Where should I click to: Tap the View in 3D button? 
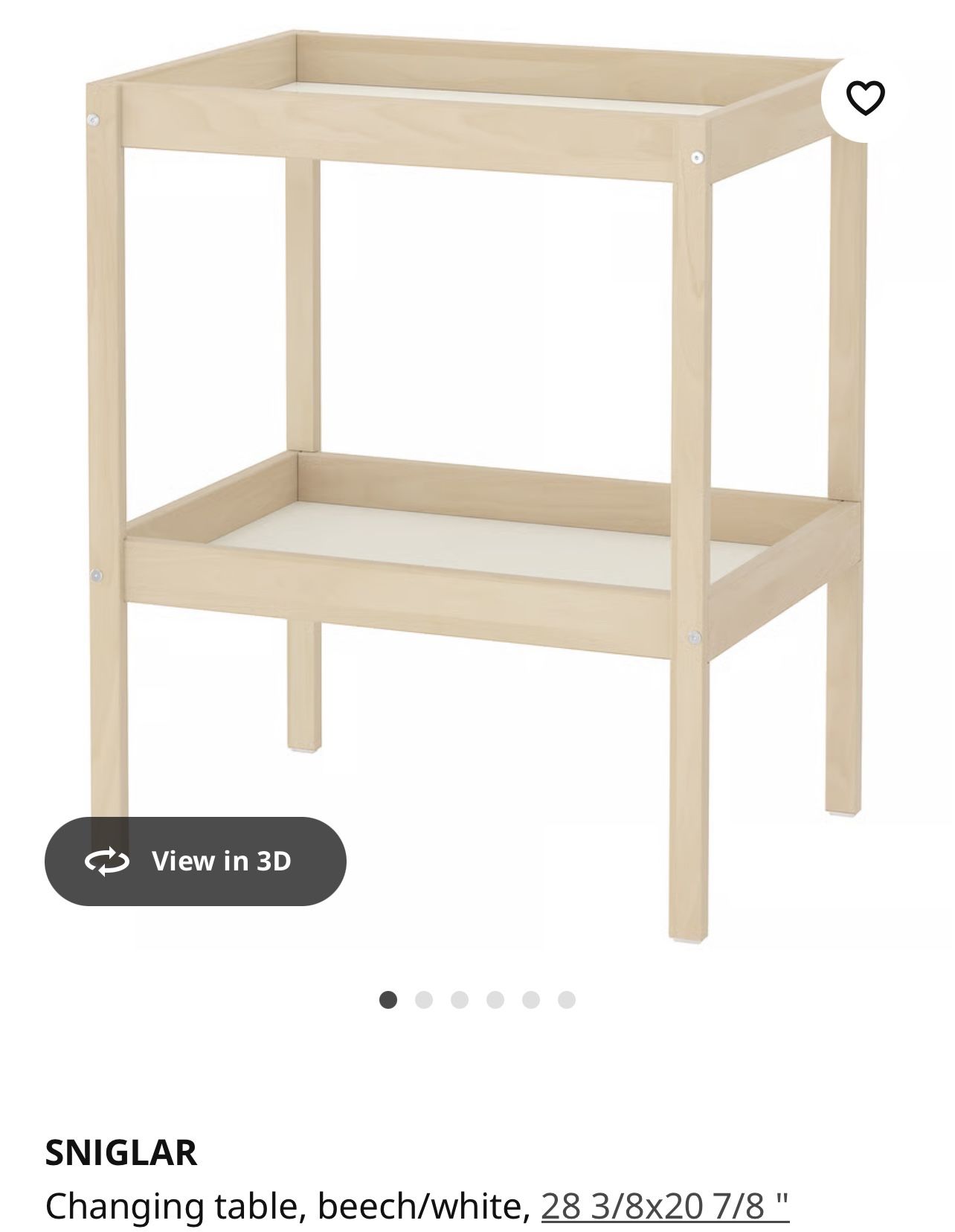(x=197, y=862)
